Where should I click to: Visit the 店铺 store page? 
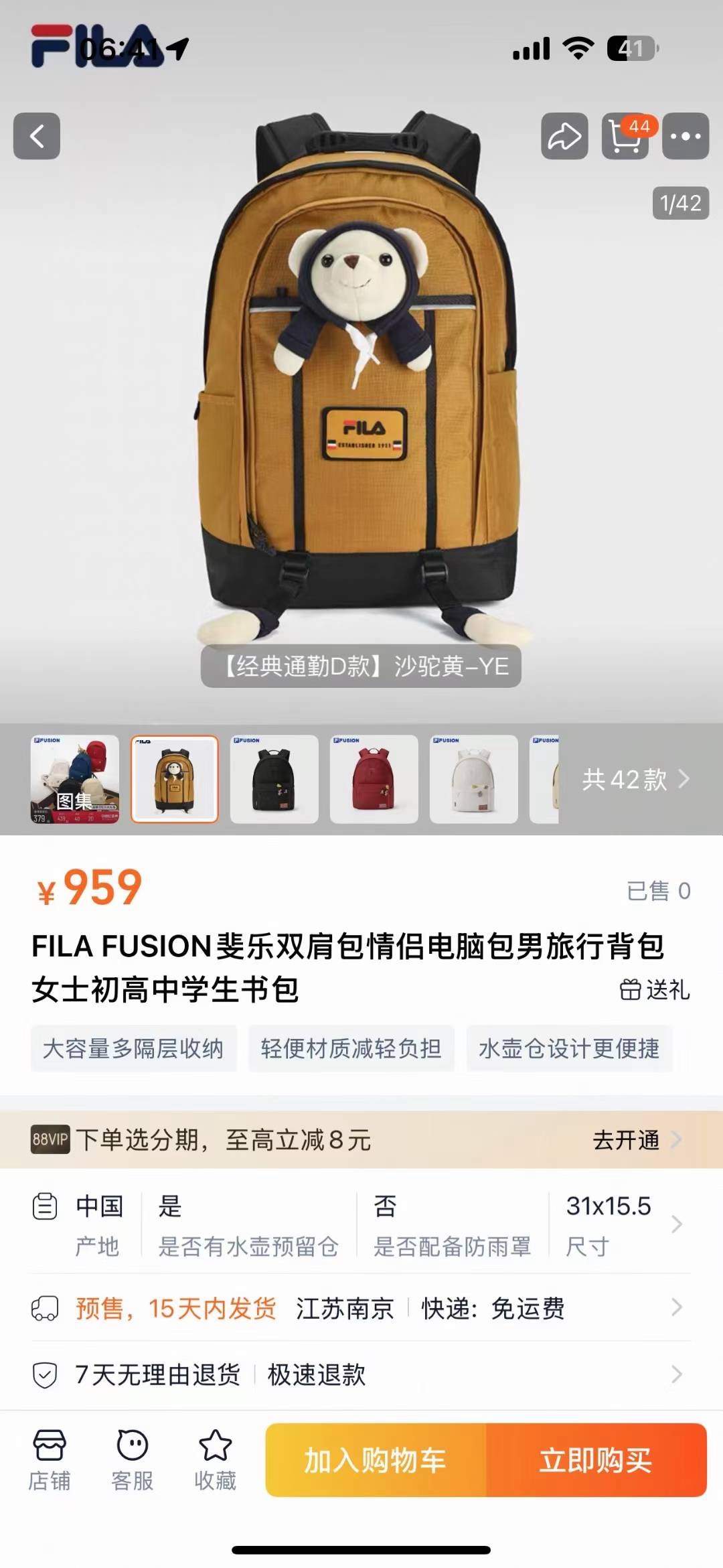(50, 1459)
